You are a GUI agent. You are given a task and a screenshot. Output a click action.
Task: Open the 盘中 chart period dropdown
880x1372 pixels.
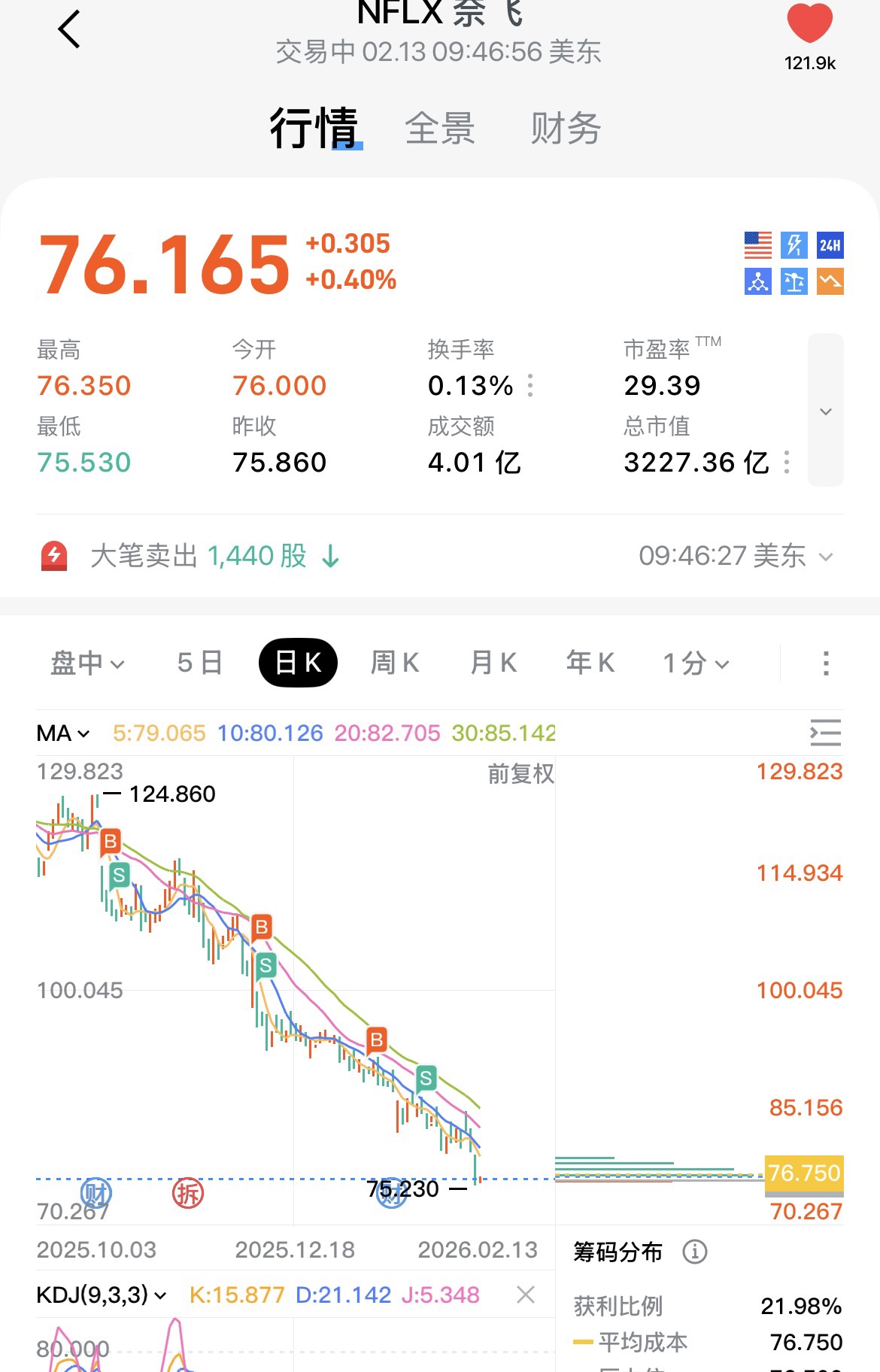[86, 663]
